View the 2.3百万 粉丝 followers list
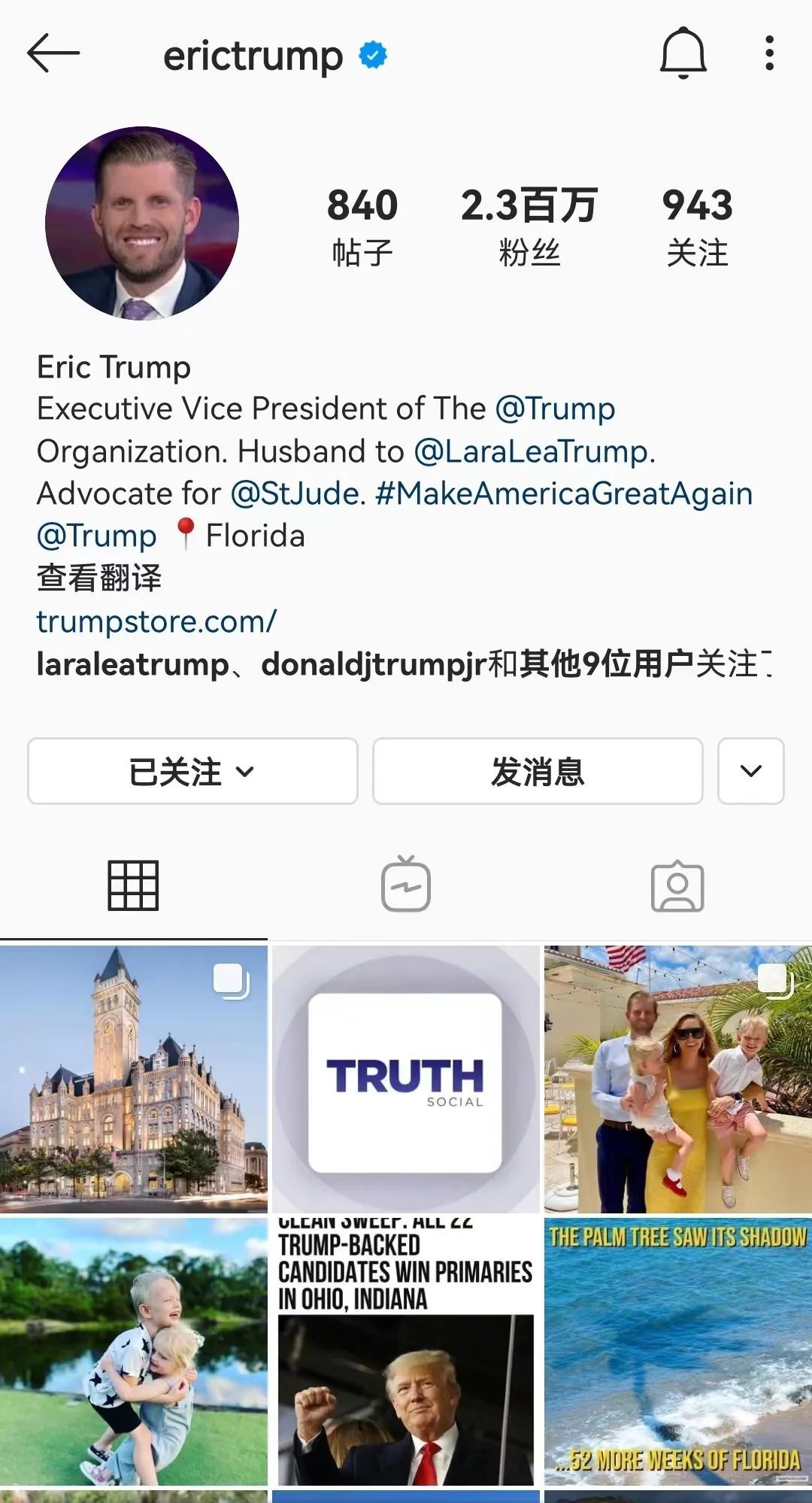Screen dimensions: 812x1503 529,226
